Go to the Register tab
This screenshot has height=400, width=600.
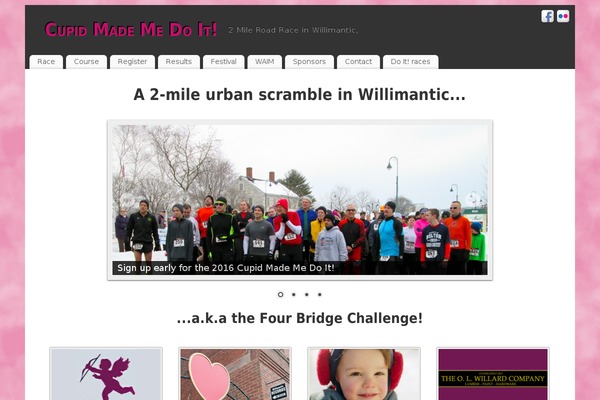click(132, 62)
